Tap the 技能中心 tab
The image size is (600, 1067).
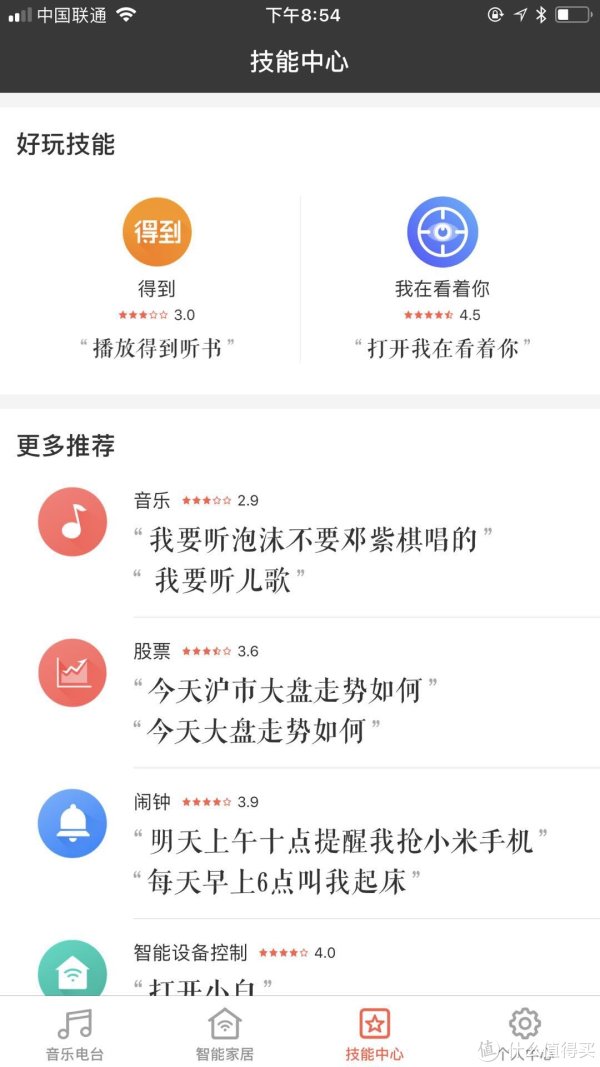point(374,1033)
